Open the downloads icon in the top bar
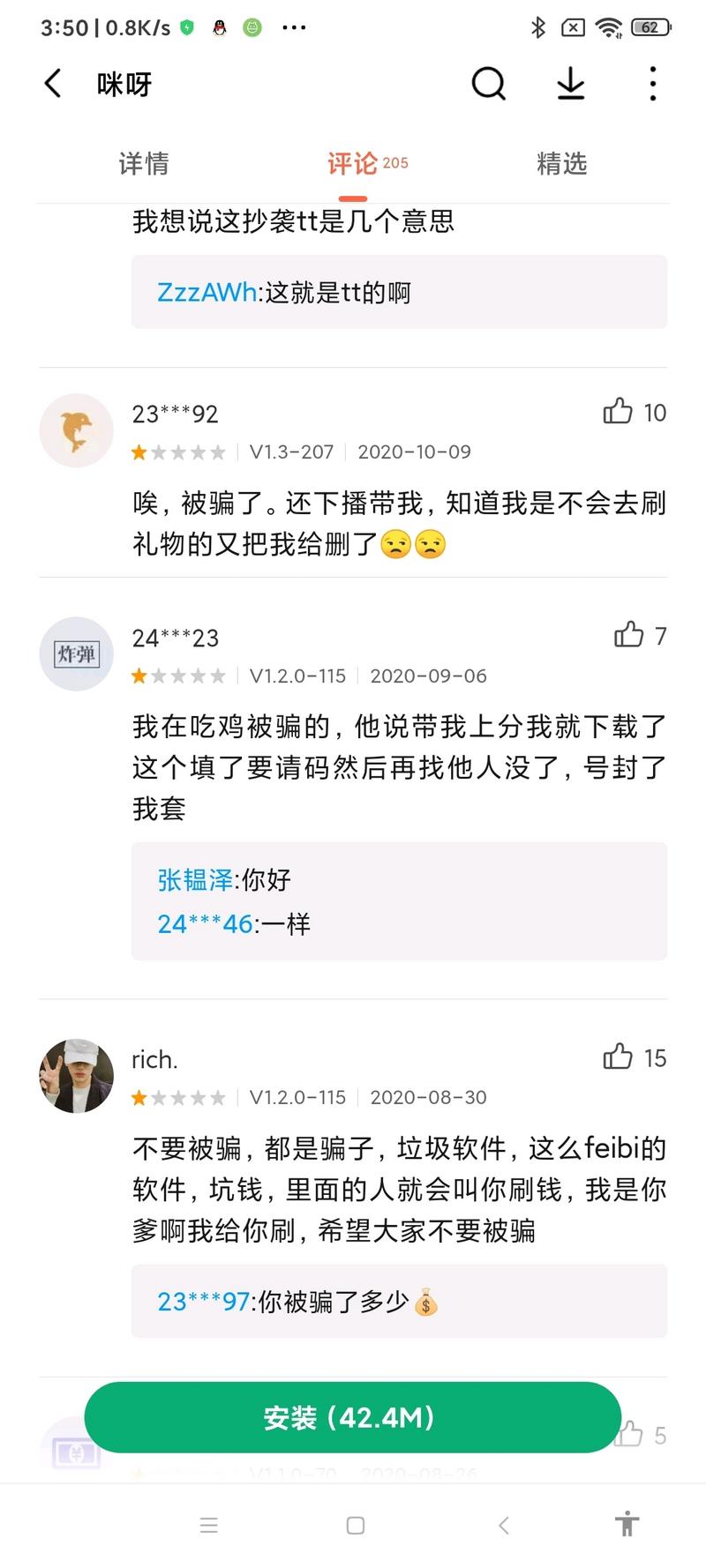 (571, 85)
